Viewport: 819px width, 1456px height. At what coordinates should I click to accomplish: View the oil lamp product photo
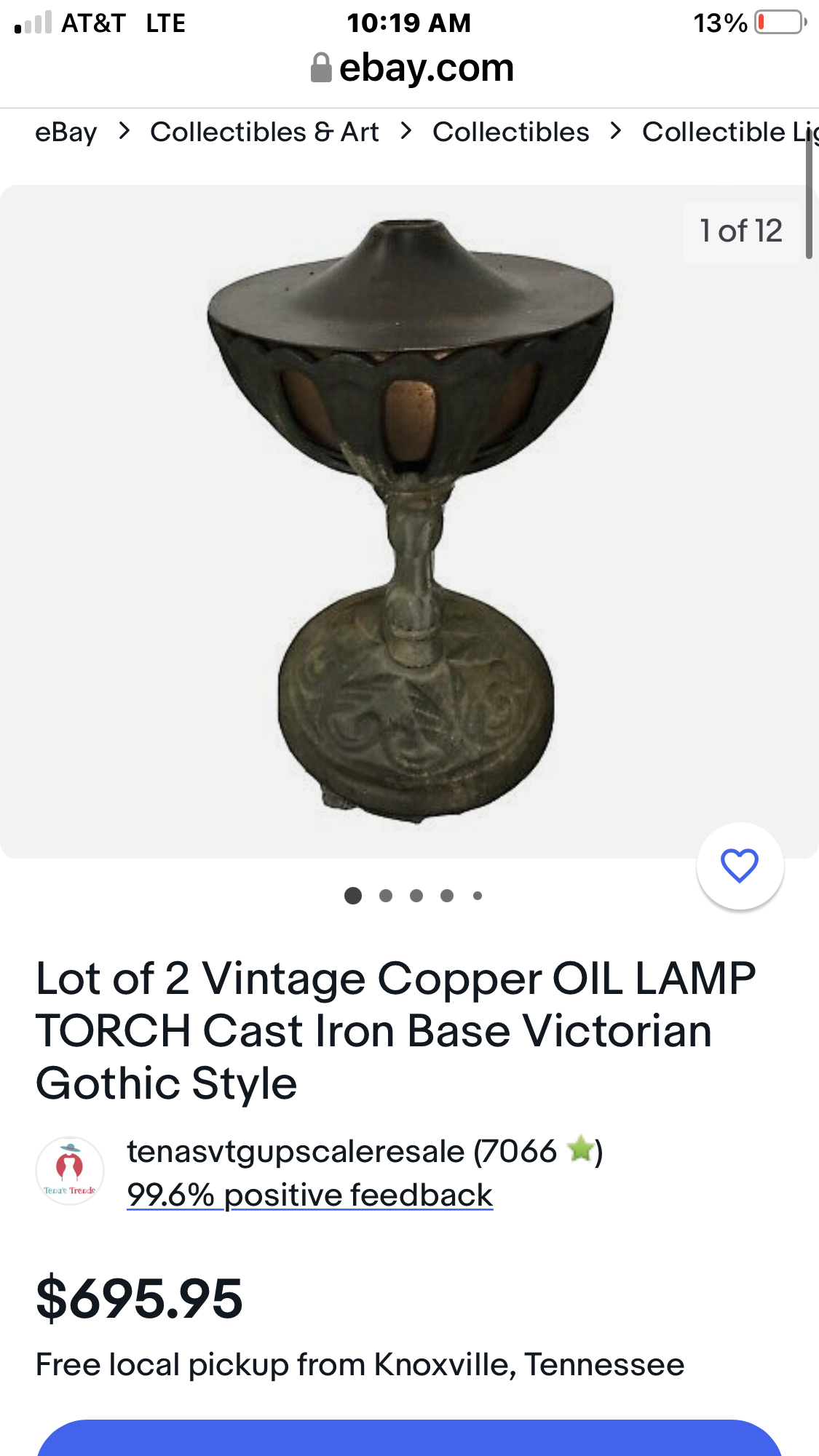click(409, 521)
